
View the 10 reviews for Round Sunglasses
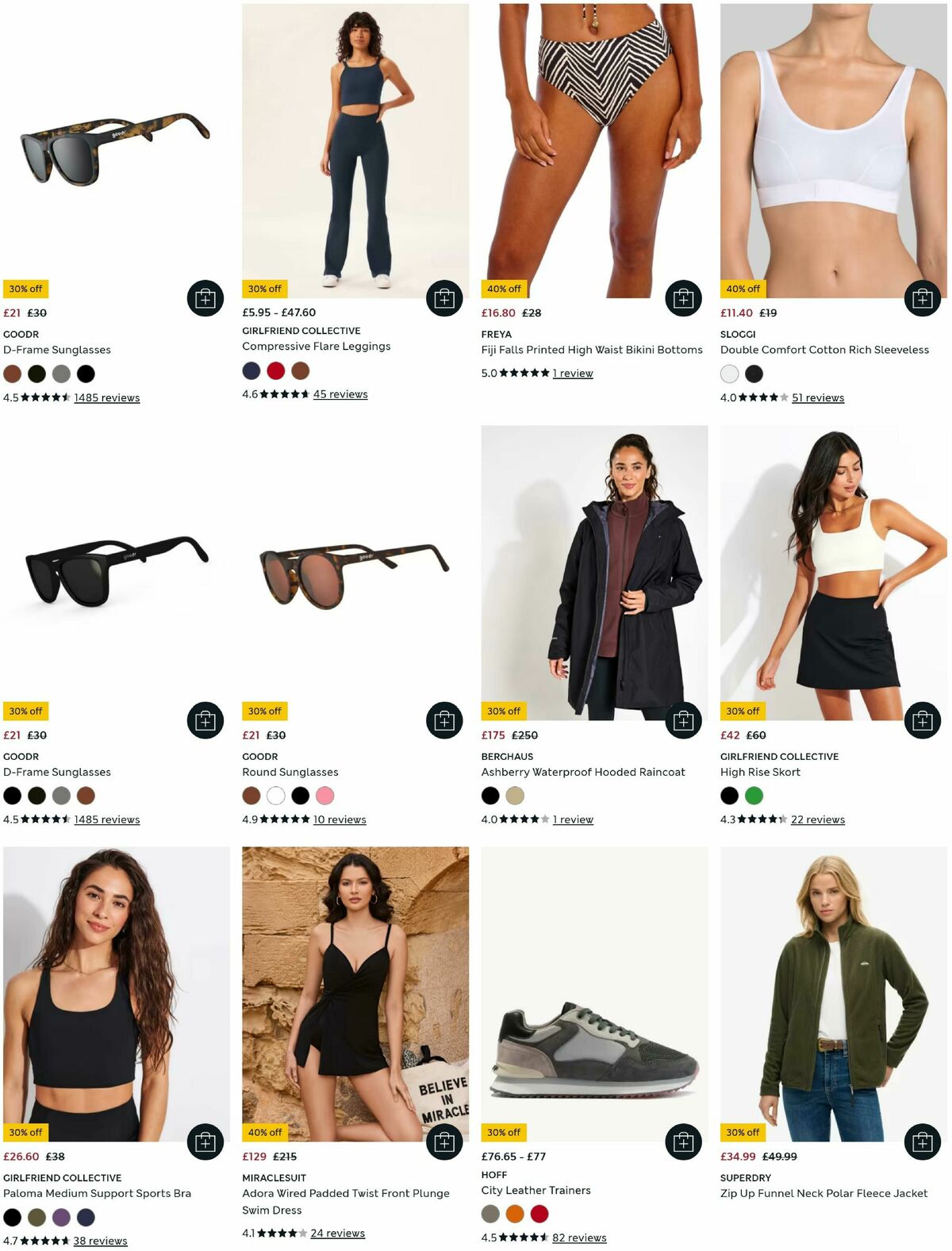340,819
